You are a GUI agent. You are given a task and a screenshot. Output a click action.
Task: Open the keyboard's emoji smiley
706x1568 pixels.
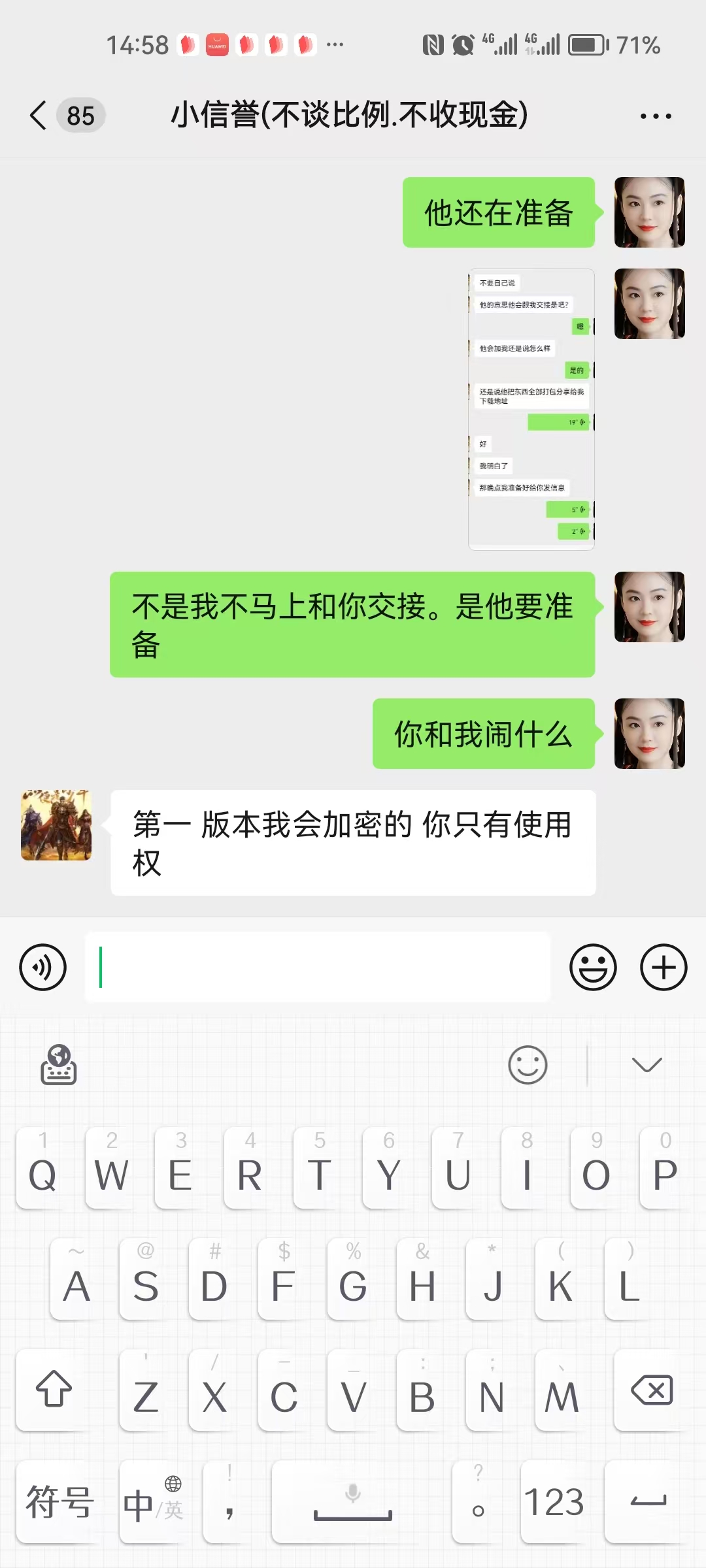pos(528,1065)
